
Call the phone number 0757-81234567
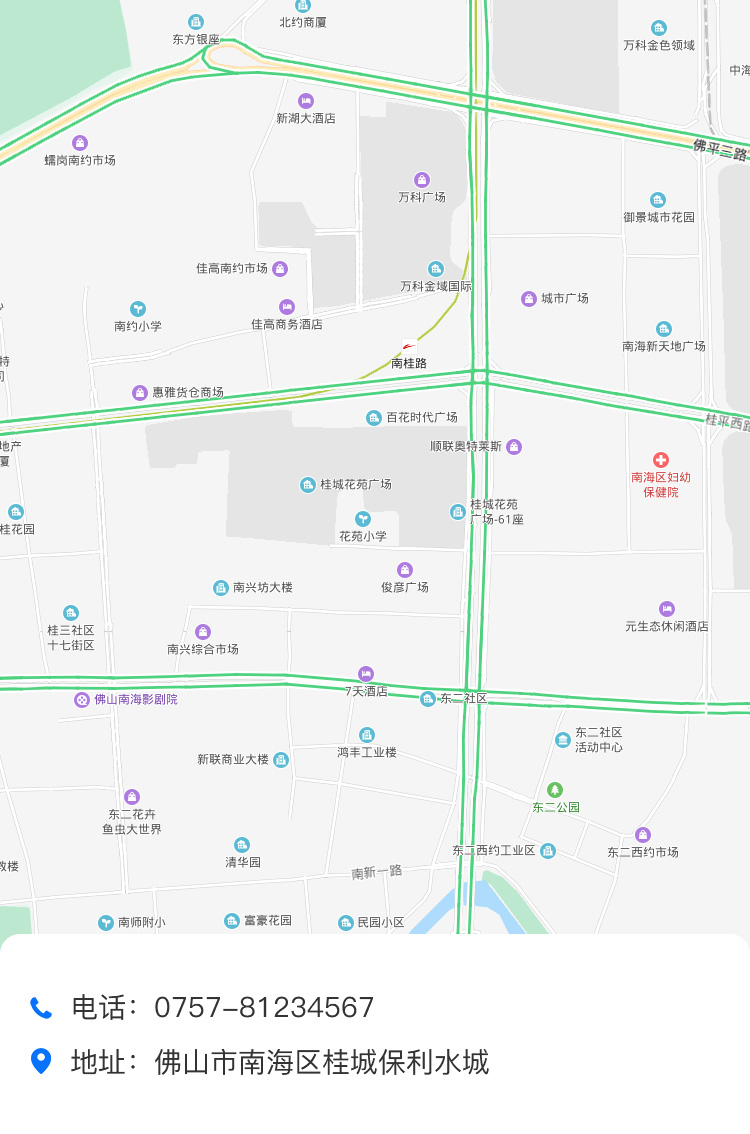coord(264,1008)
